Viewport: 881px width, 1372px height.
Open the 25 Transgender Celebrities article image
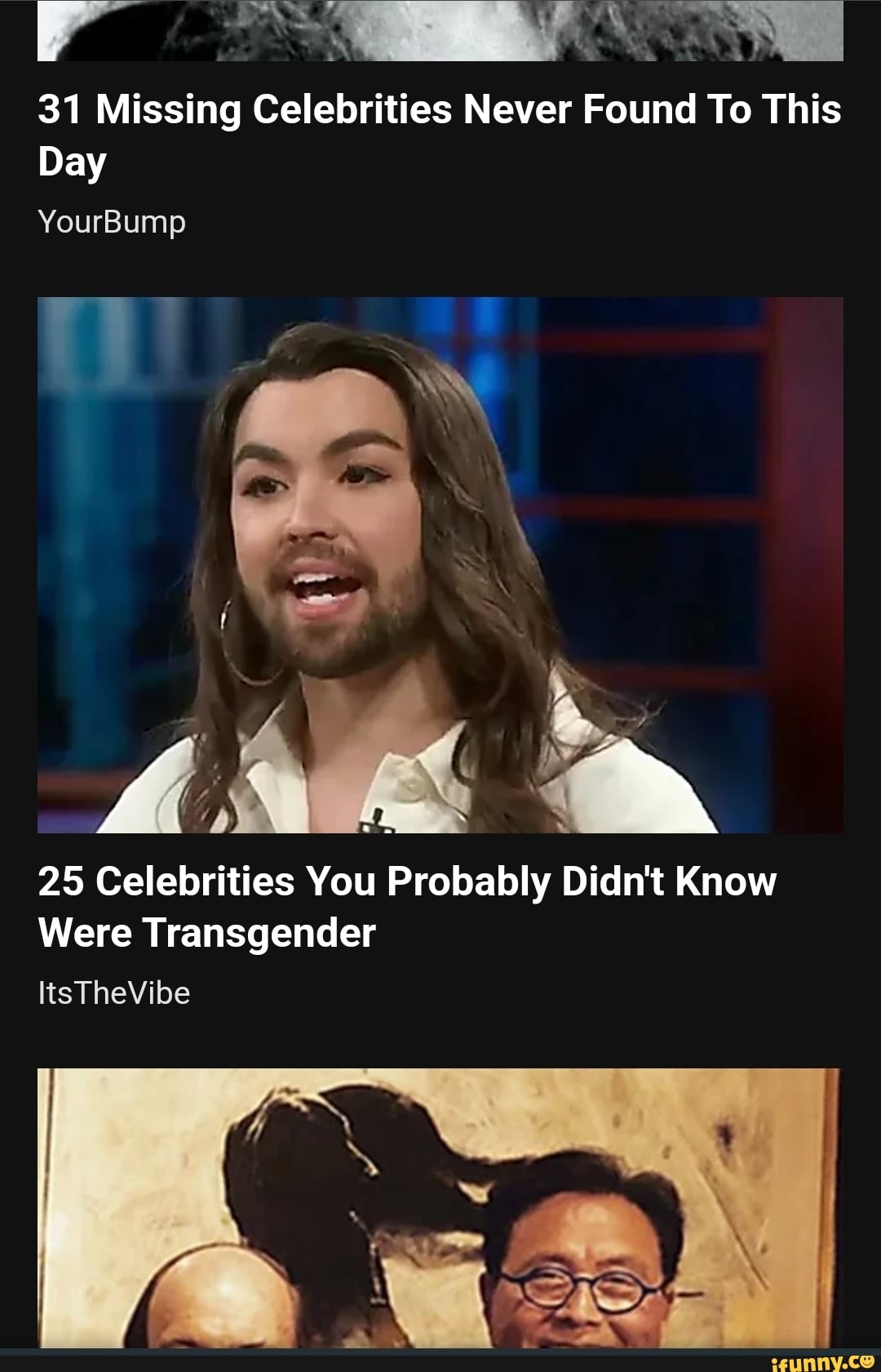tap(440, 565)
